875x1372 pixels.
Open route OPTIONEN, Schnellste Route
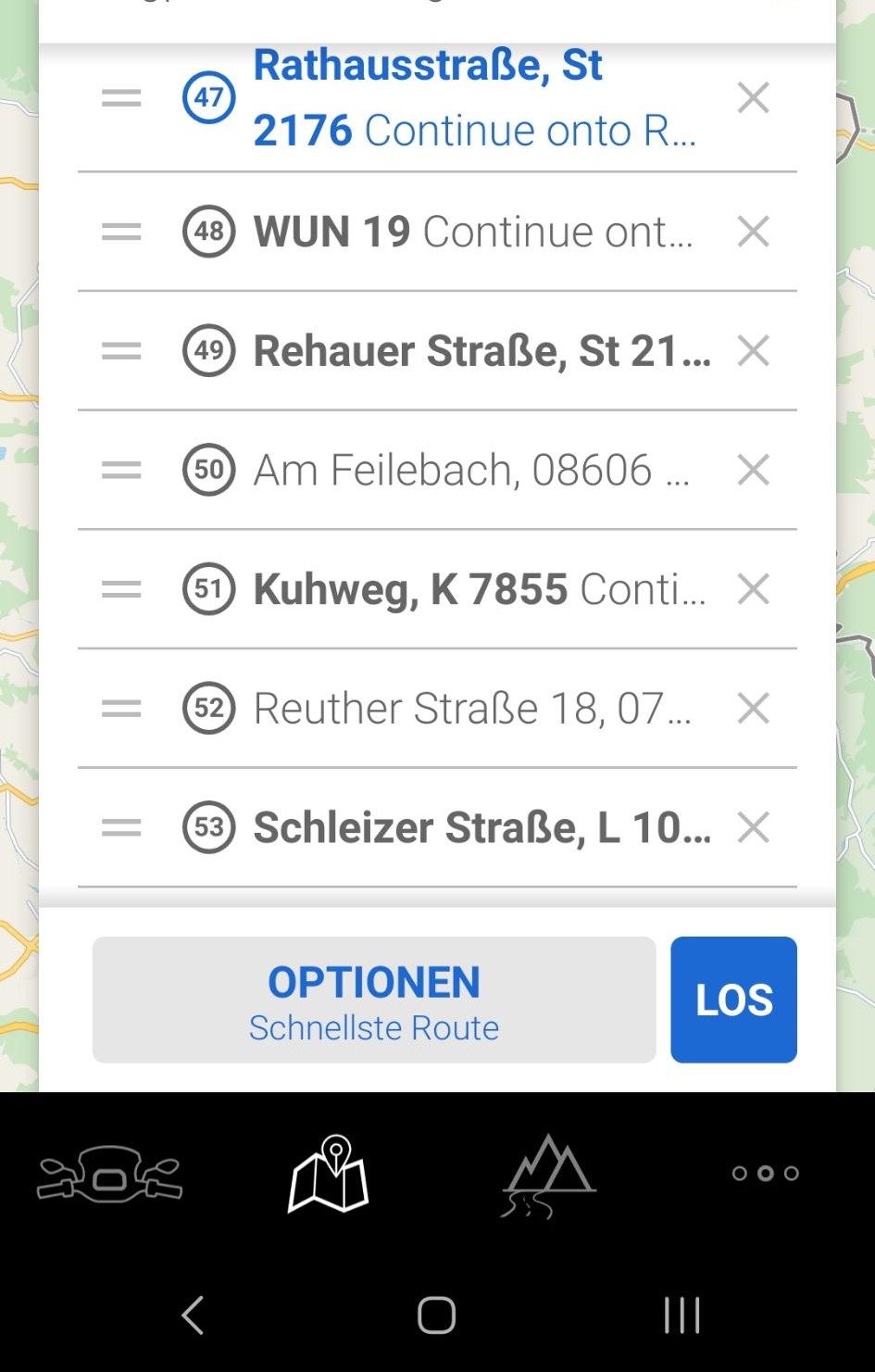tap(374, 1000)
